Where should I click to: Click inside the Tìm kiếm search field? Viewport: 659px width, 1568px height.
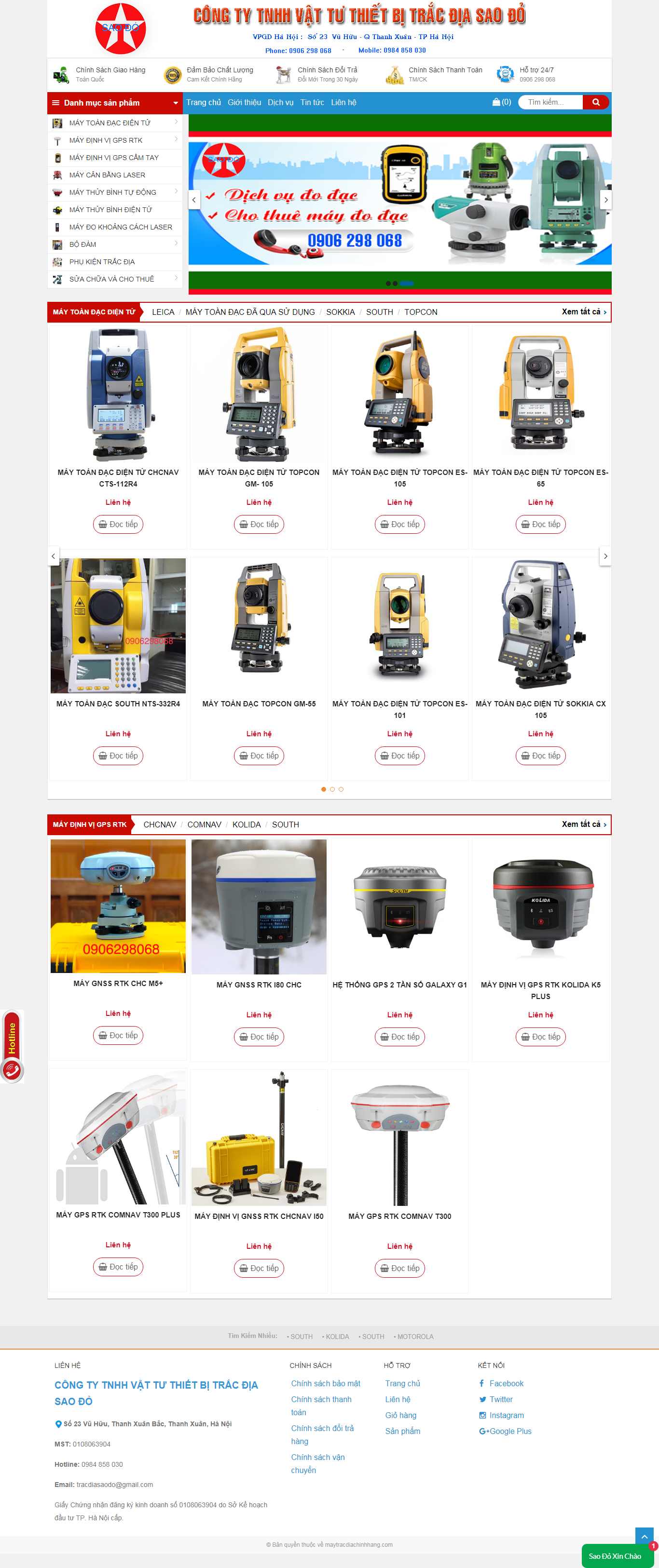click(x=547, y=102)
